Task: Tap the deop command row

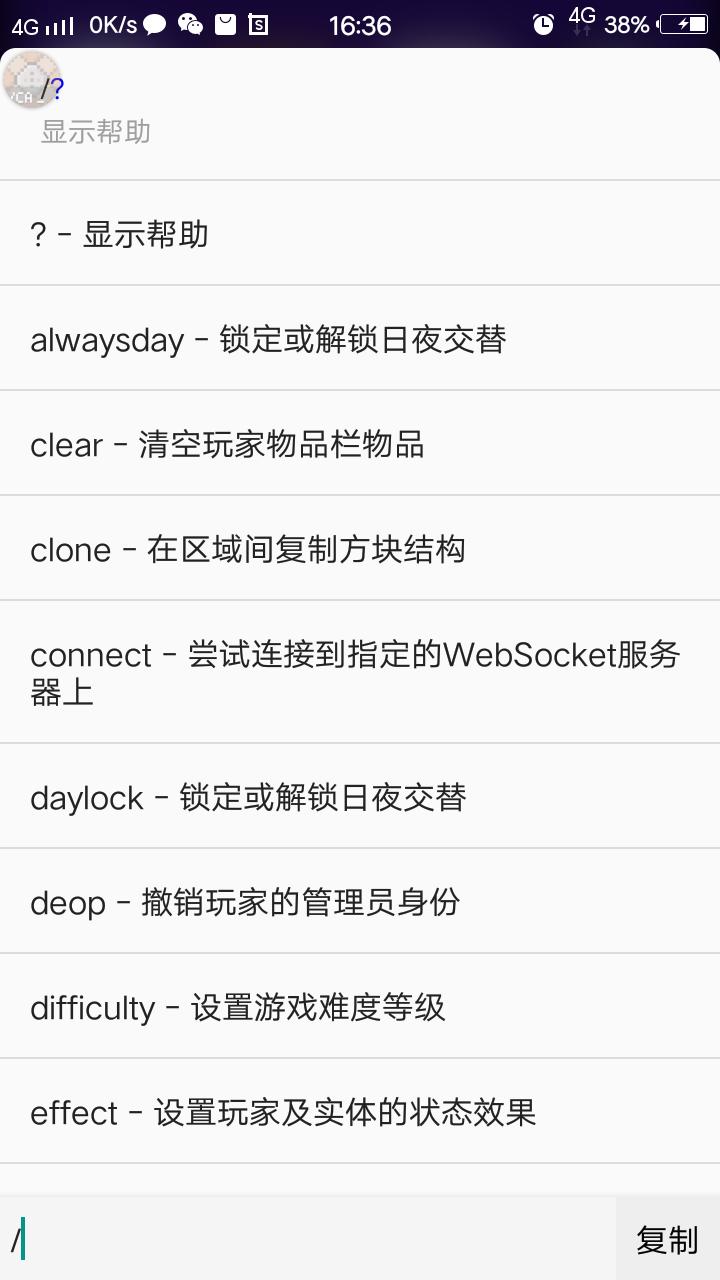Action: coord(360,902)
